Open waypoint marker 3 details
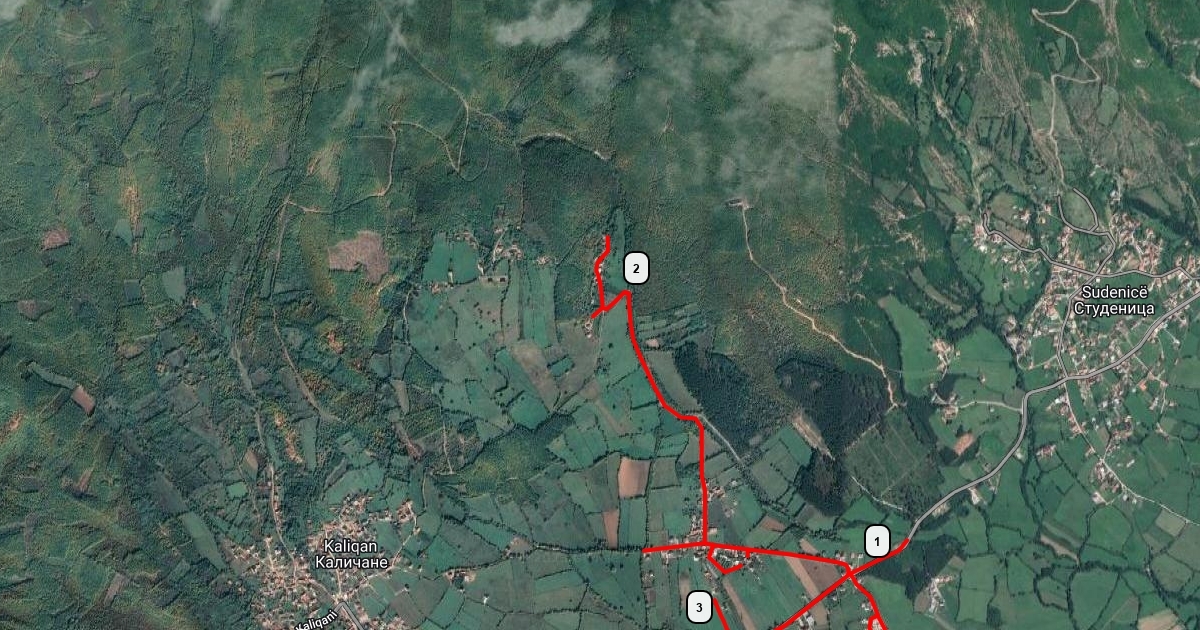Viewport: 1200px width, 630px height. pos(699,606)
